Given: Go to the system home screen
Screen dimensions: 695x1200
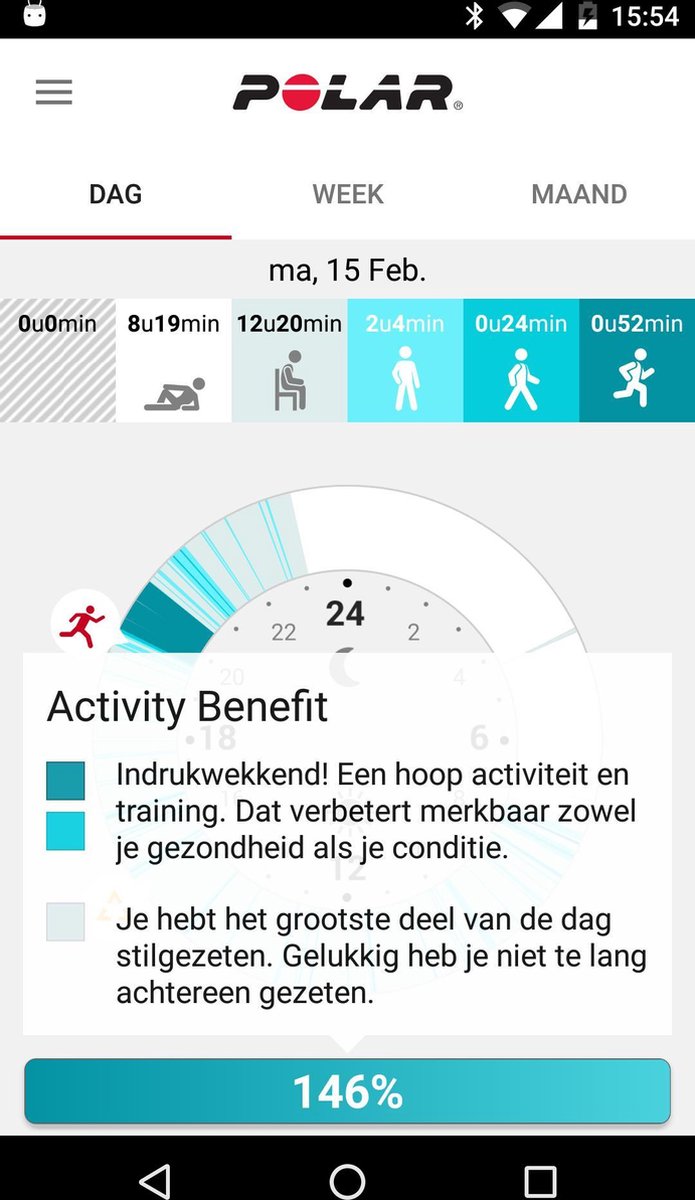Looking at the screenshot, I should click(x=347, y=1180).
